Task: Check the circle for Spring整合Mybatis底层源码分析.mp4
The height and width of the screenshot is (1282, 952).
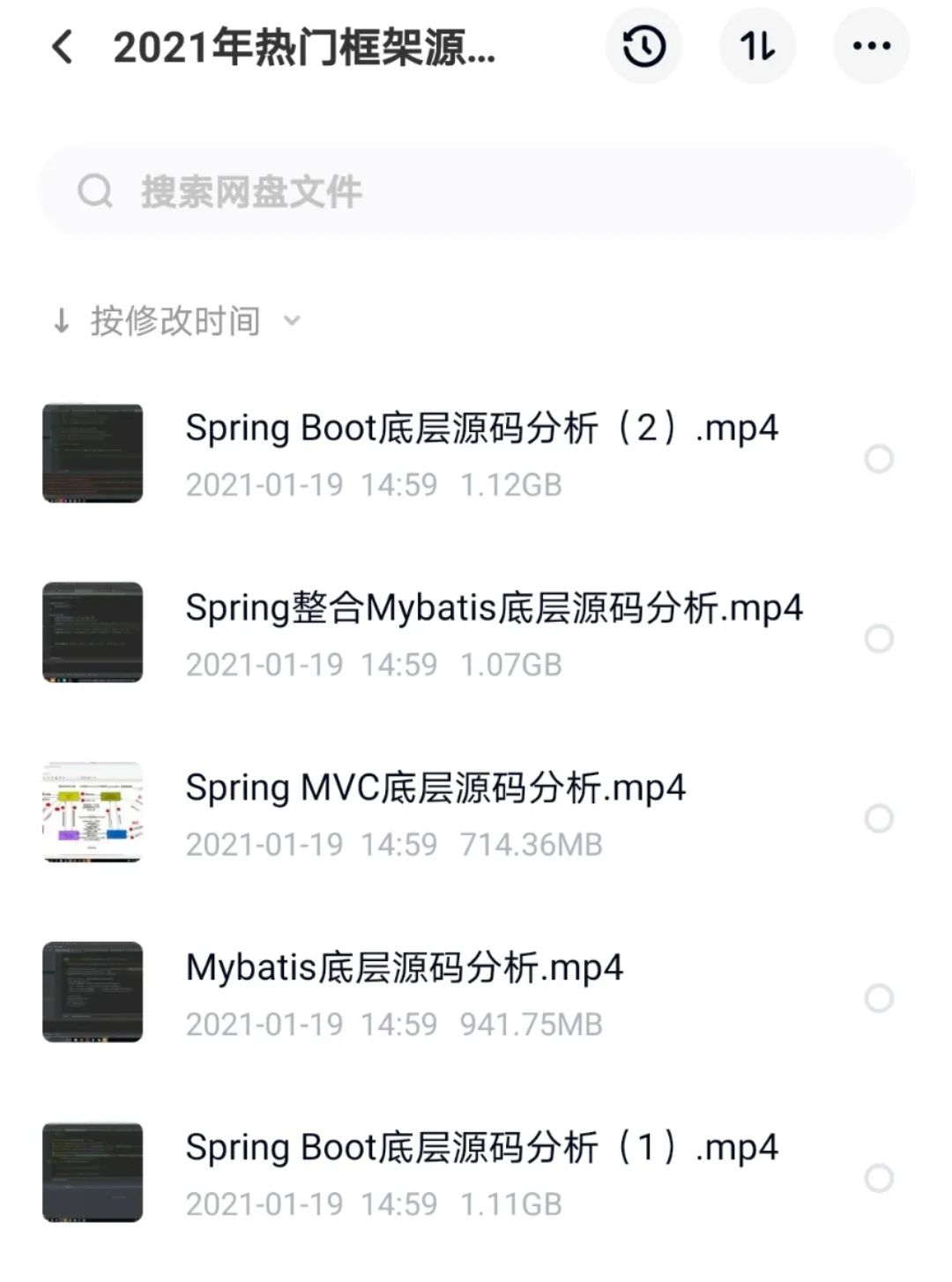Action: click(879, 638)
